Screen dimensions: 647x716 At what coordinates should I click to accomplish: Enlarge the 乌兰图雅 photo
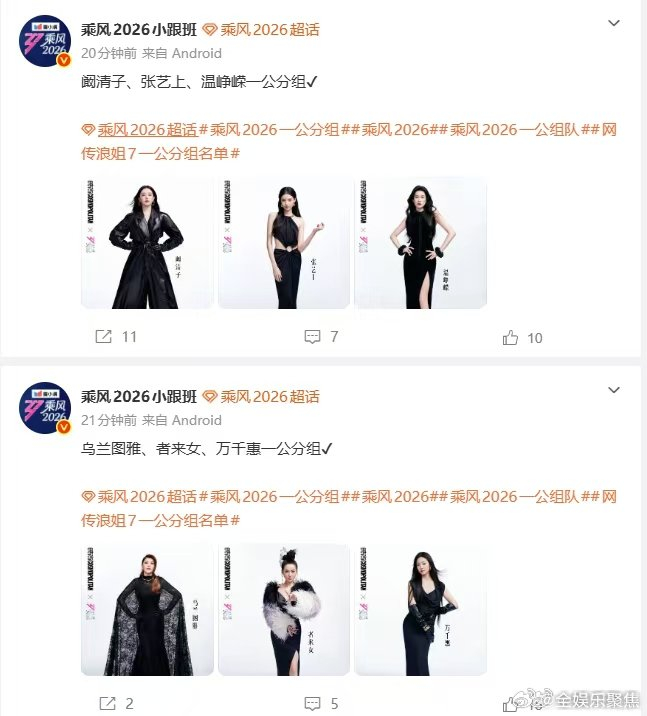pos(147,609)
